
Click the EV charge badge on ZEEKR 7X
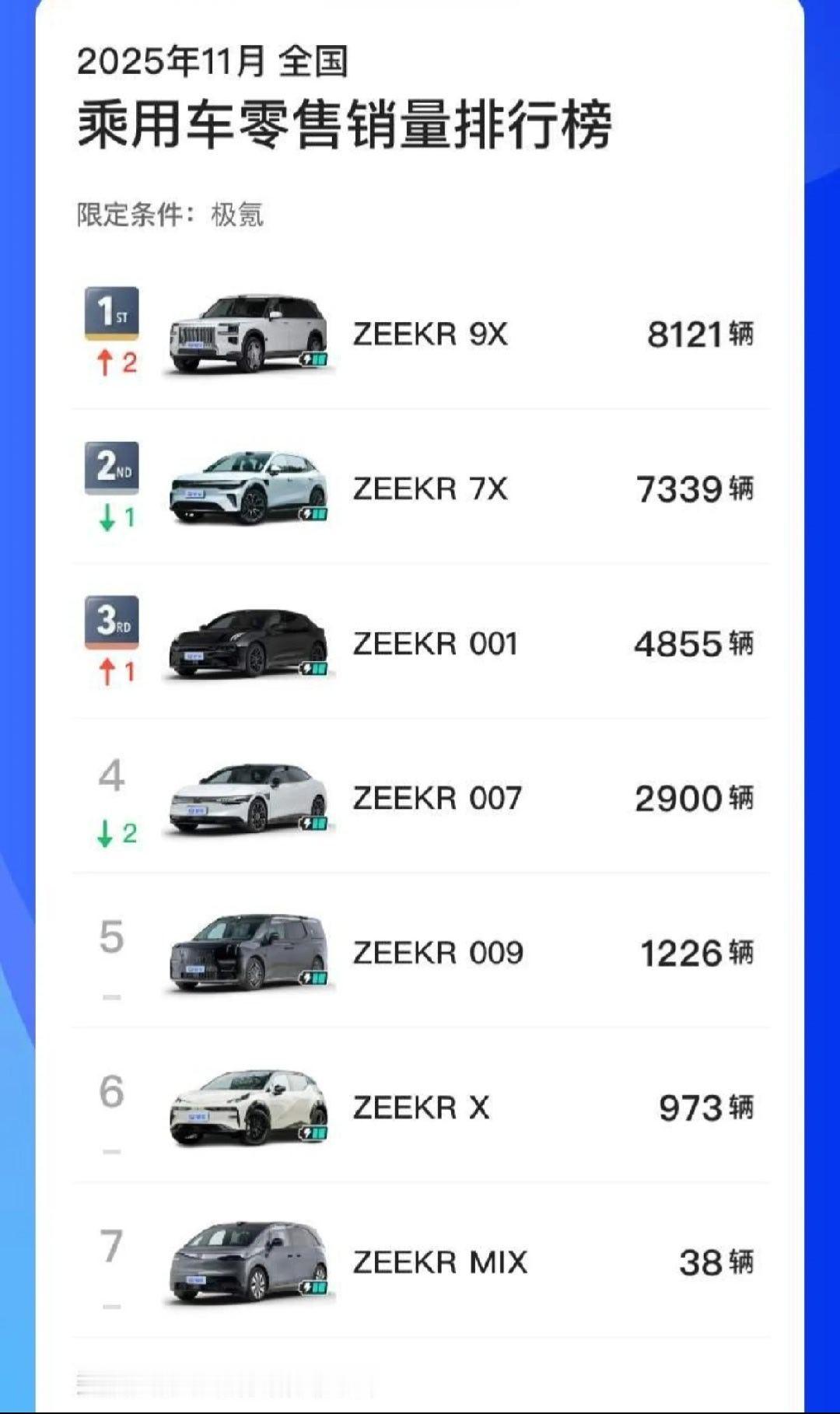coord(313,513)
